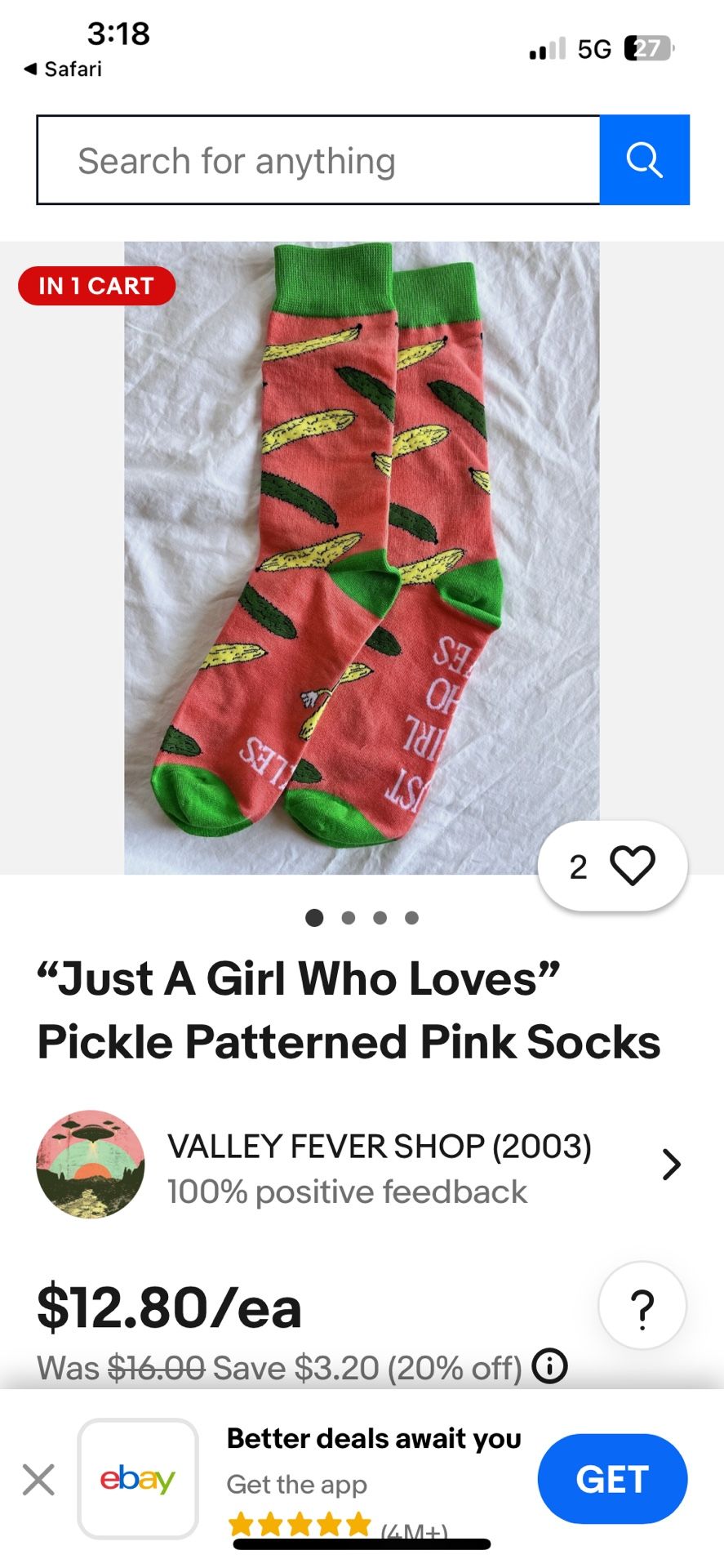Tap the magnifying glass search icon
Viewport: 724px width, 1568px height.
tap(644, 159)
